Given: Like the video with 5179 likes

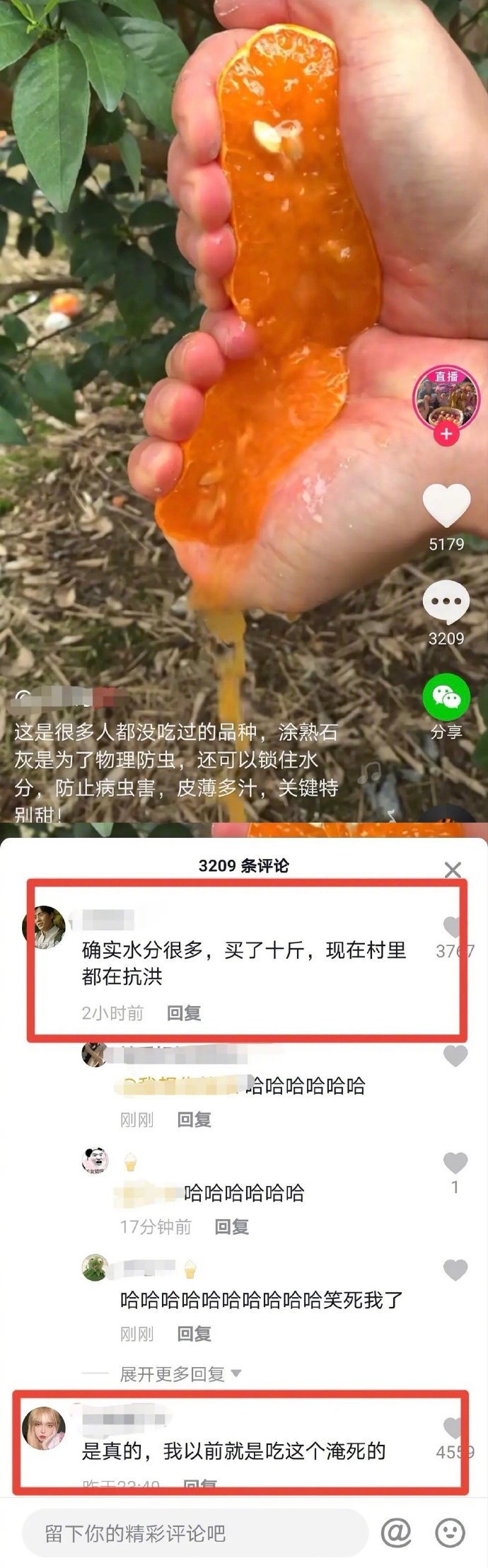Looking at the screenshot, I should coord(446,507).
